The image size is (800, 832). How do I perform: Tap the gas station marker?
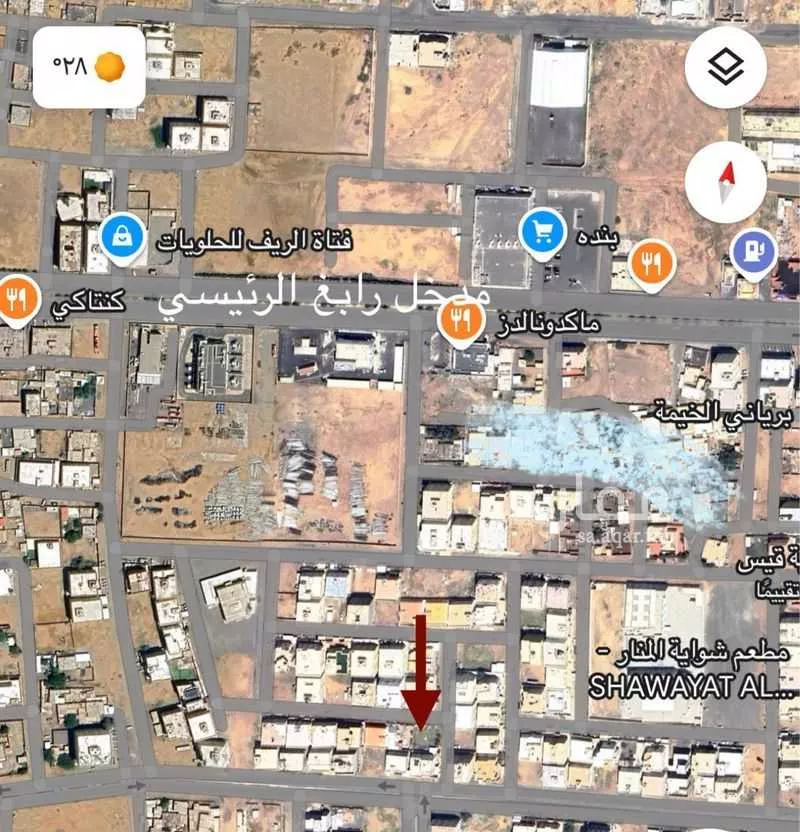coord(753,249)
